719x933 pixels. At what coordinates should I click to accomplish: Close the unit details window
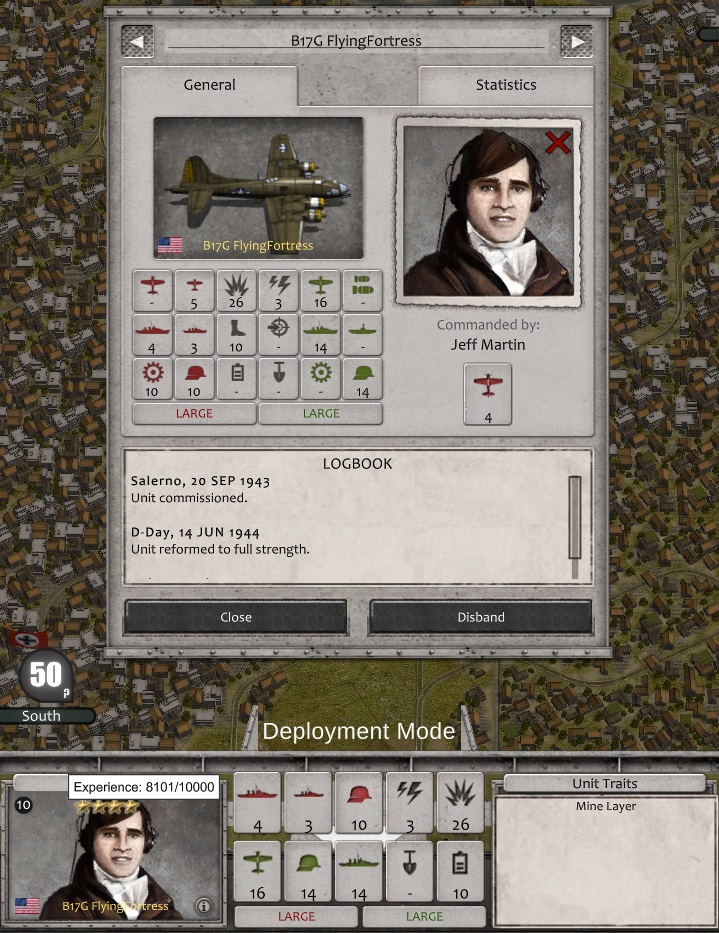(236, 617)
